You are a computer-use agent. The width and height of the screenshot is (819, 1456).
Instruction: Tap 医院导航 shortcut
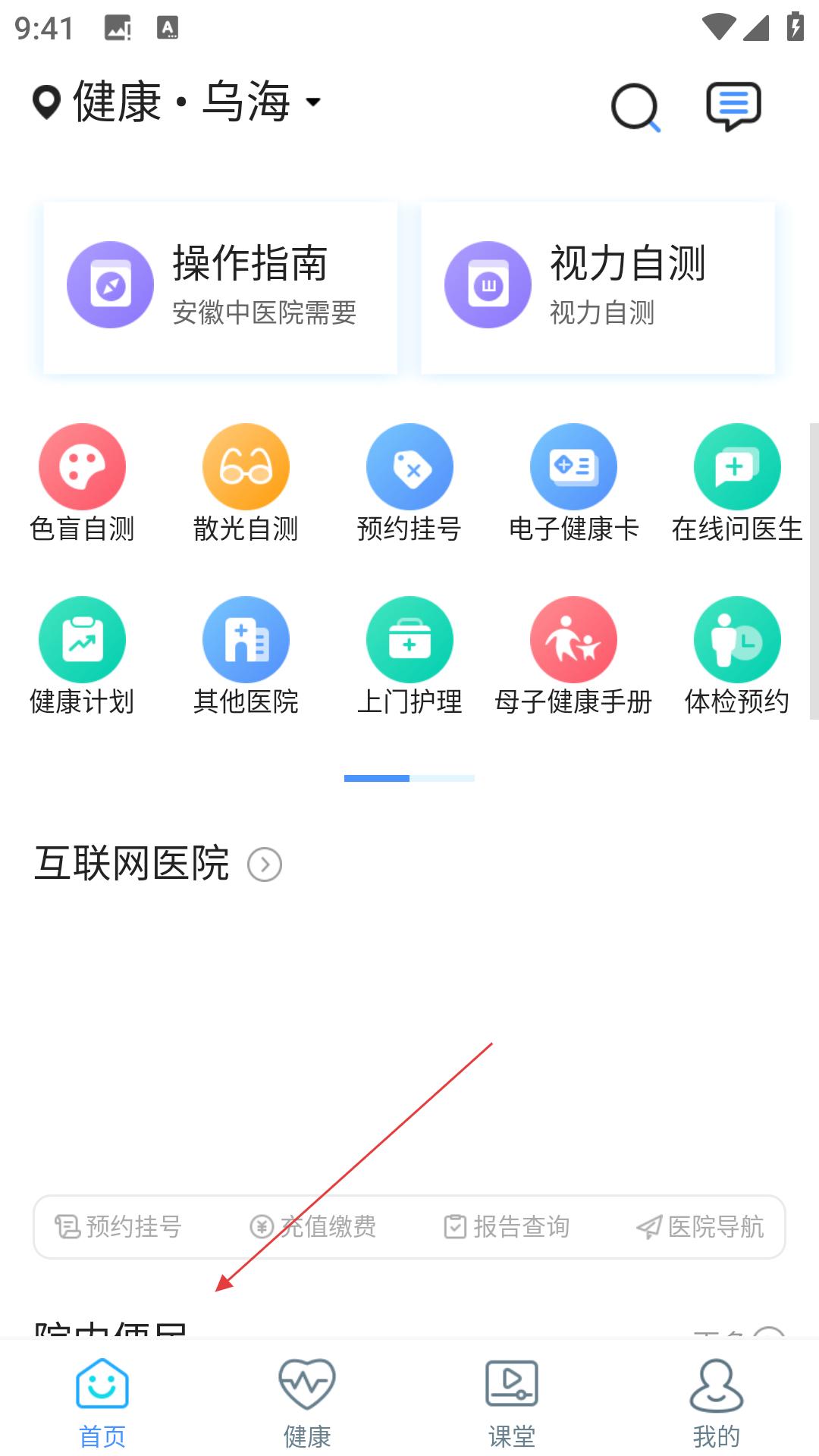pos(700,1226)
